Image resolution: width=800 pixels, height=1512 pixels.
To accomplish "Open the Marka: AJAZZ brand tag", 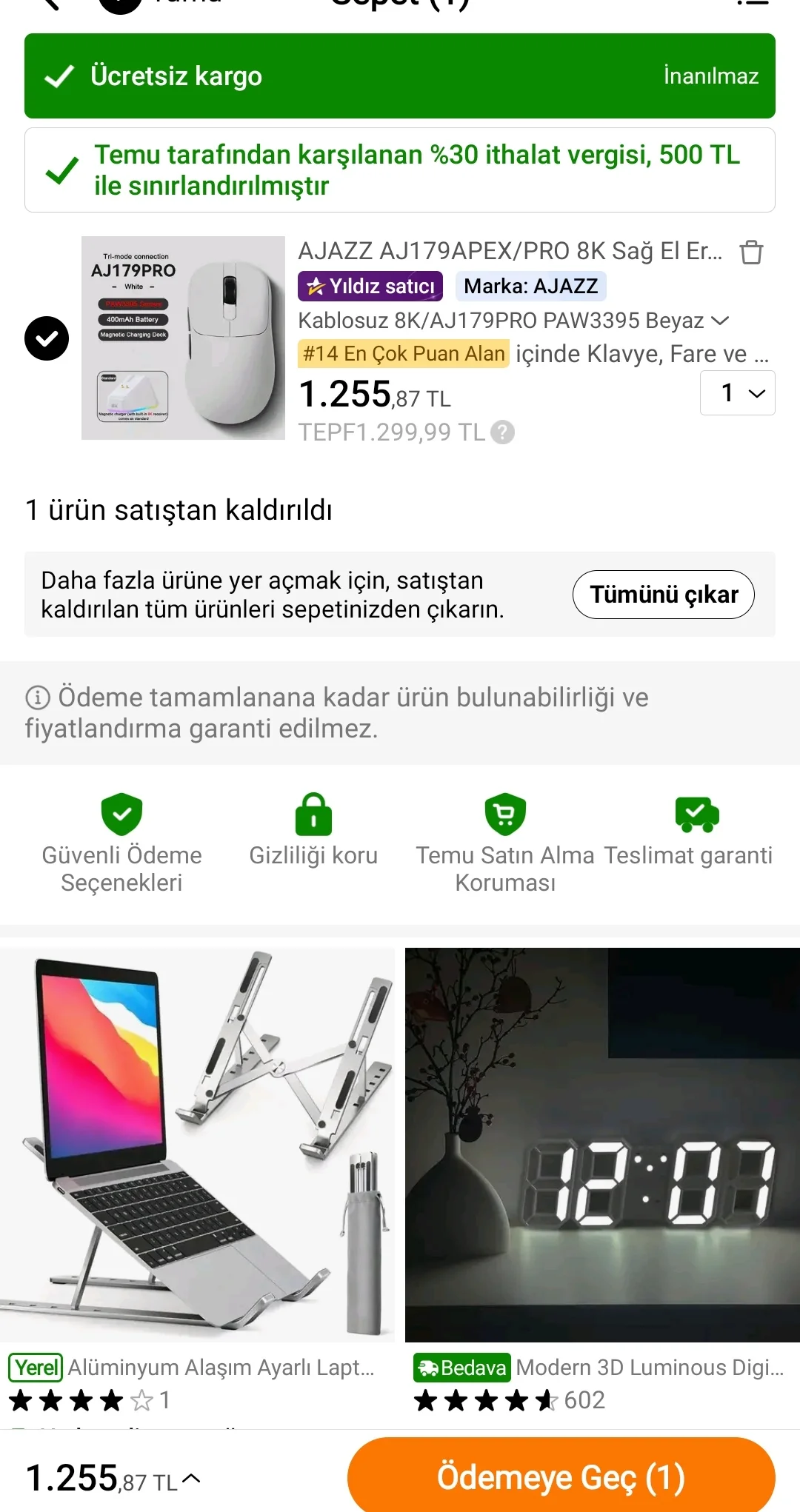I will 530,287.
